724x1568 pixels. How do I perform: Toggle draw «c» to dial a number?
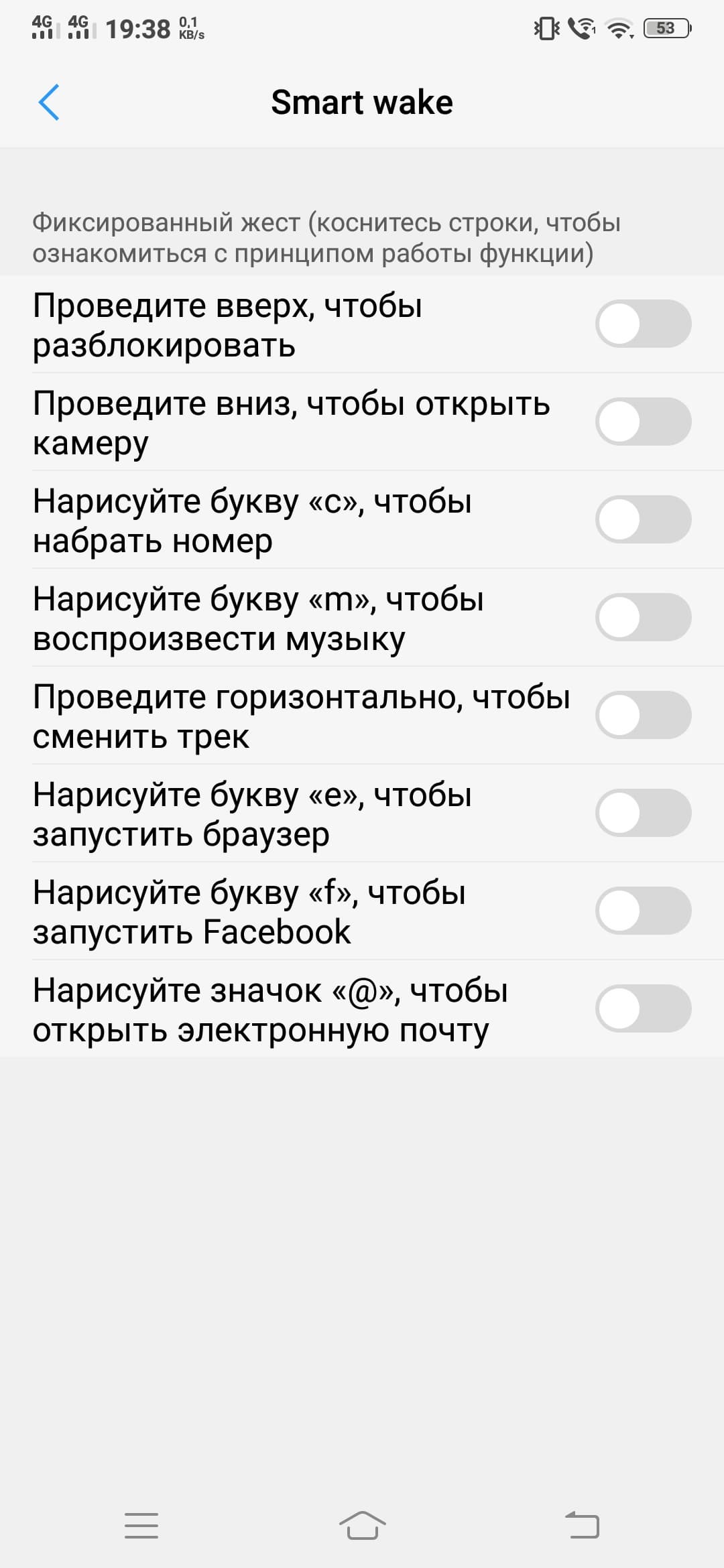643,520
